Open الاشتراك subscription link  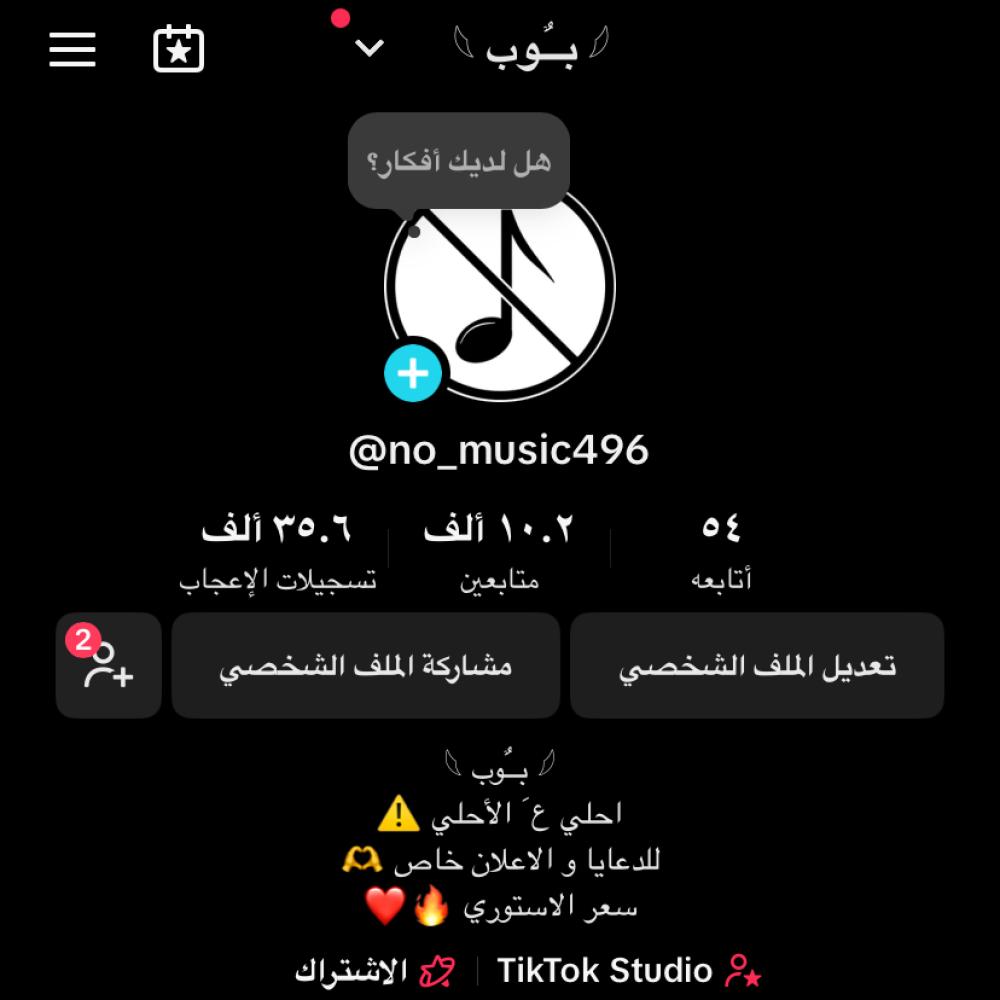coord(375,970)
